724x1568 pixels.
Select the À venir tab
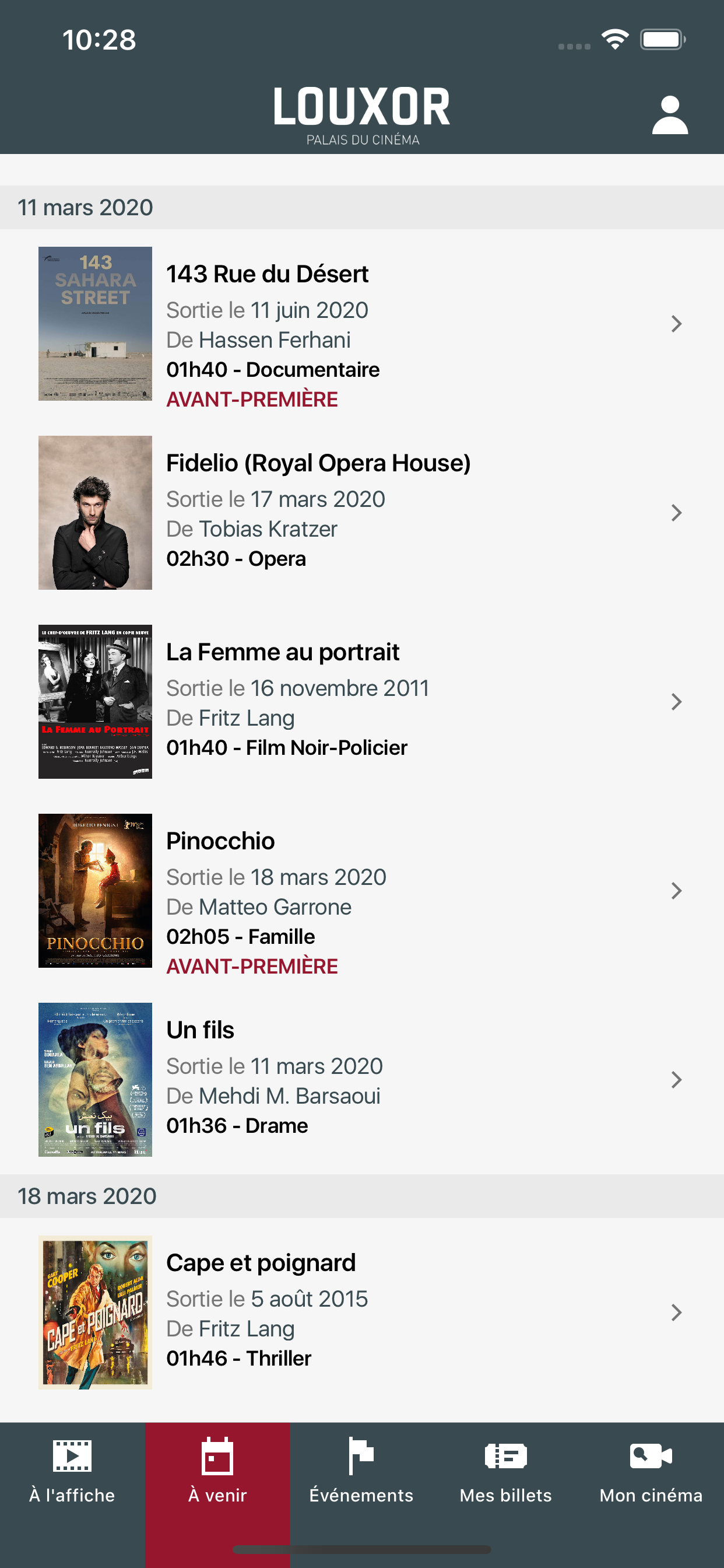[217, 1472]
